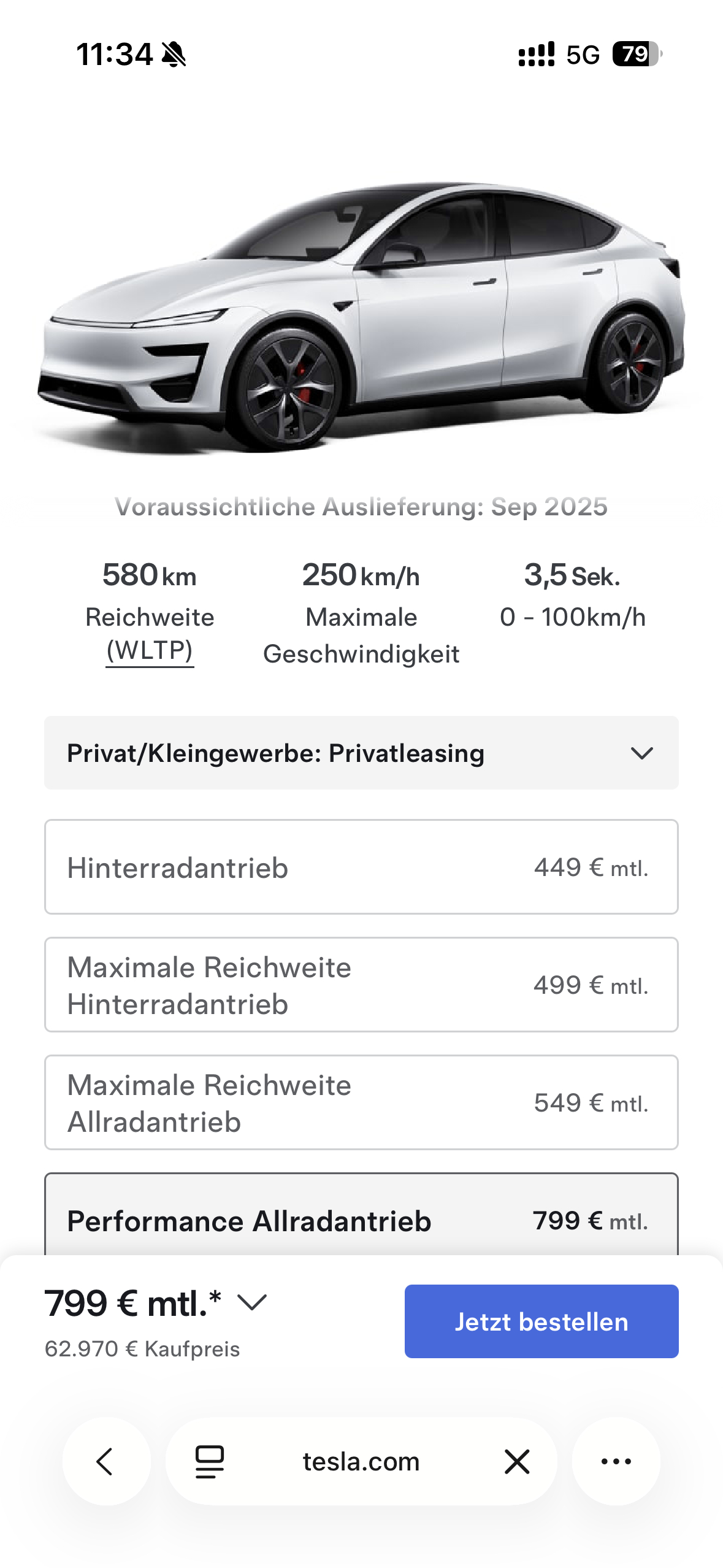Expand the Privat/Kleingewerbe: Privatleasing dropdown
The image size is (723, 1568).
[361, 753]
